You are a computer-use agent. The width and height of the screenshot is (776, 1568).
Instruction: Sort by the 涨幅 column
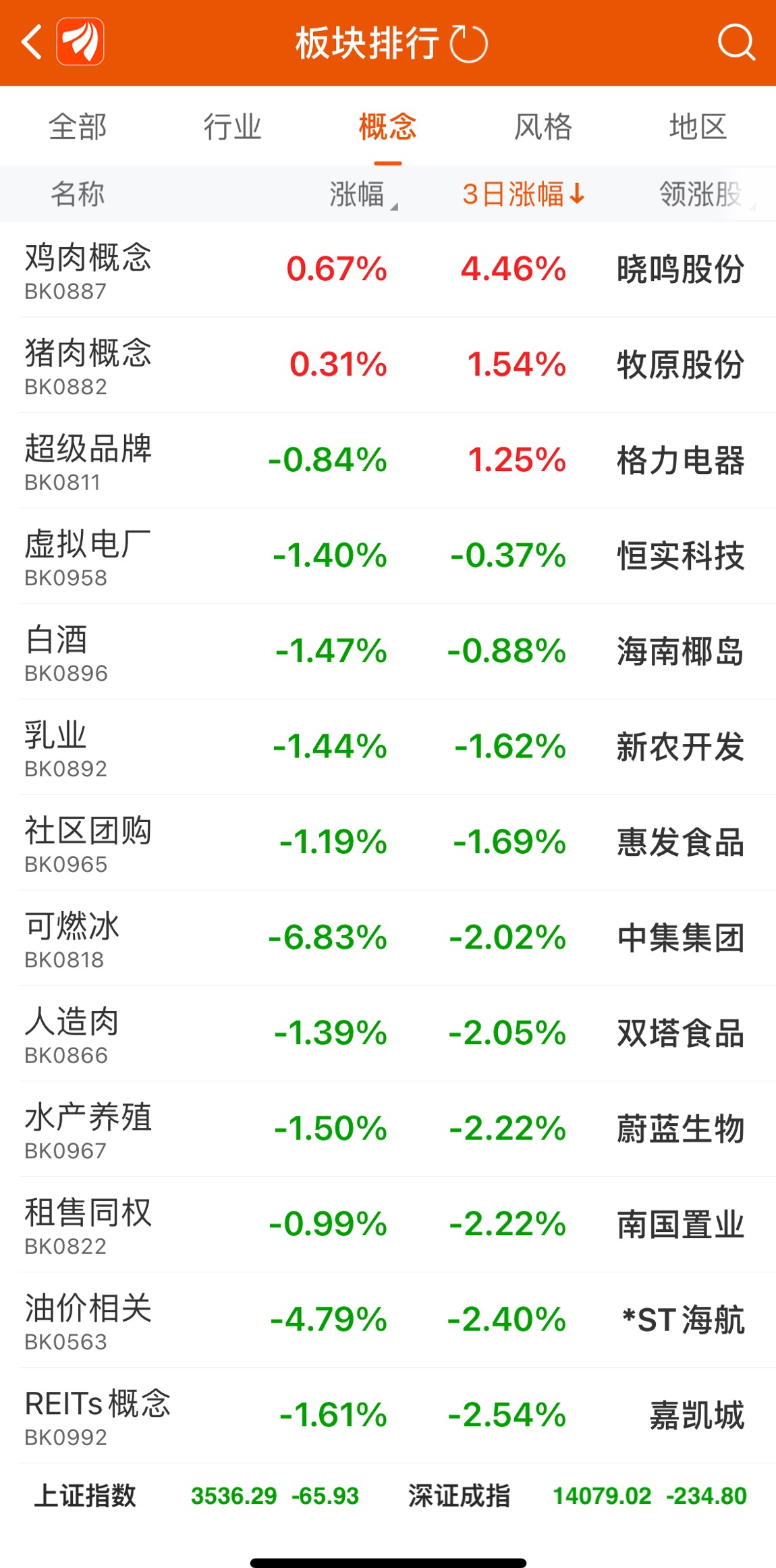pyautogui.click(x=359, y=194)
